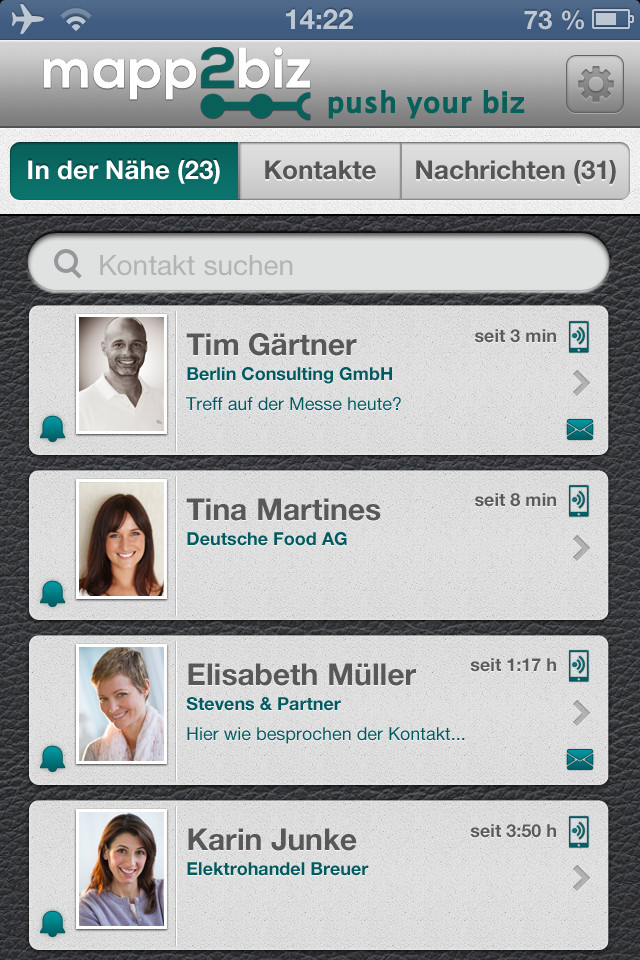Switch to the Nachrichten (31) tab
Viewport: 640px width, 960px height.
pyautogui.click(x=515, y=170)
